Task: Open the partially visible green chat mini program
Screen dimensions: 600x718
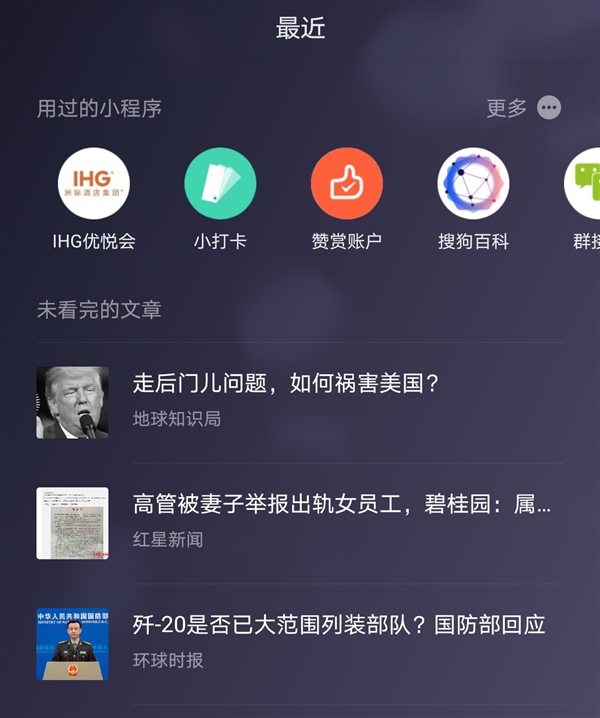Action: point(584,184)
